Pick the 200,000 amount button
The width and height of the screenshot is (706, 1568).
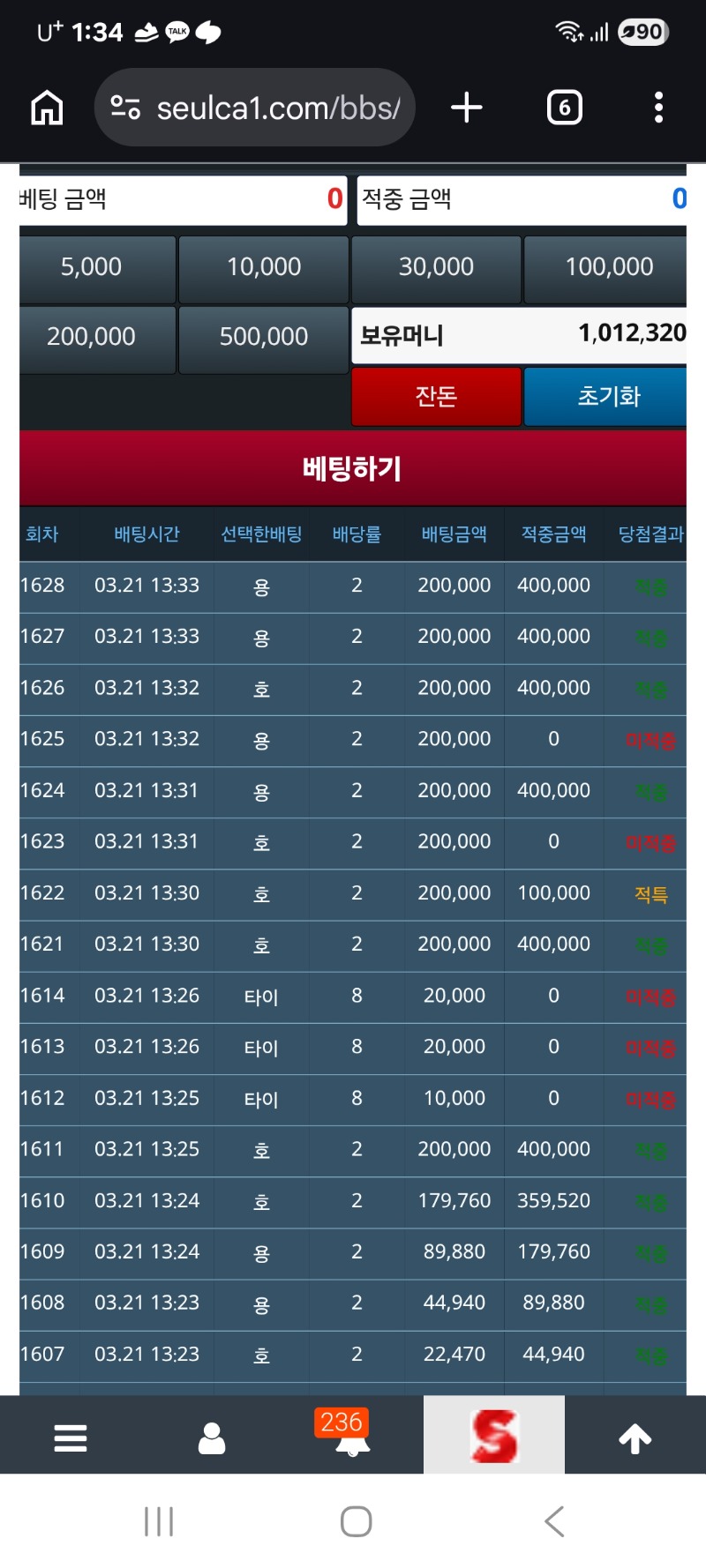click(91, 336)
